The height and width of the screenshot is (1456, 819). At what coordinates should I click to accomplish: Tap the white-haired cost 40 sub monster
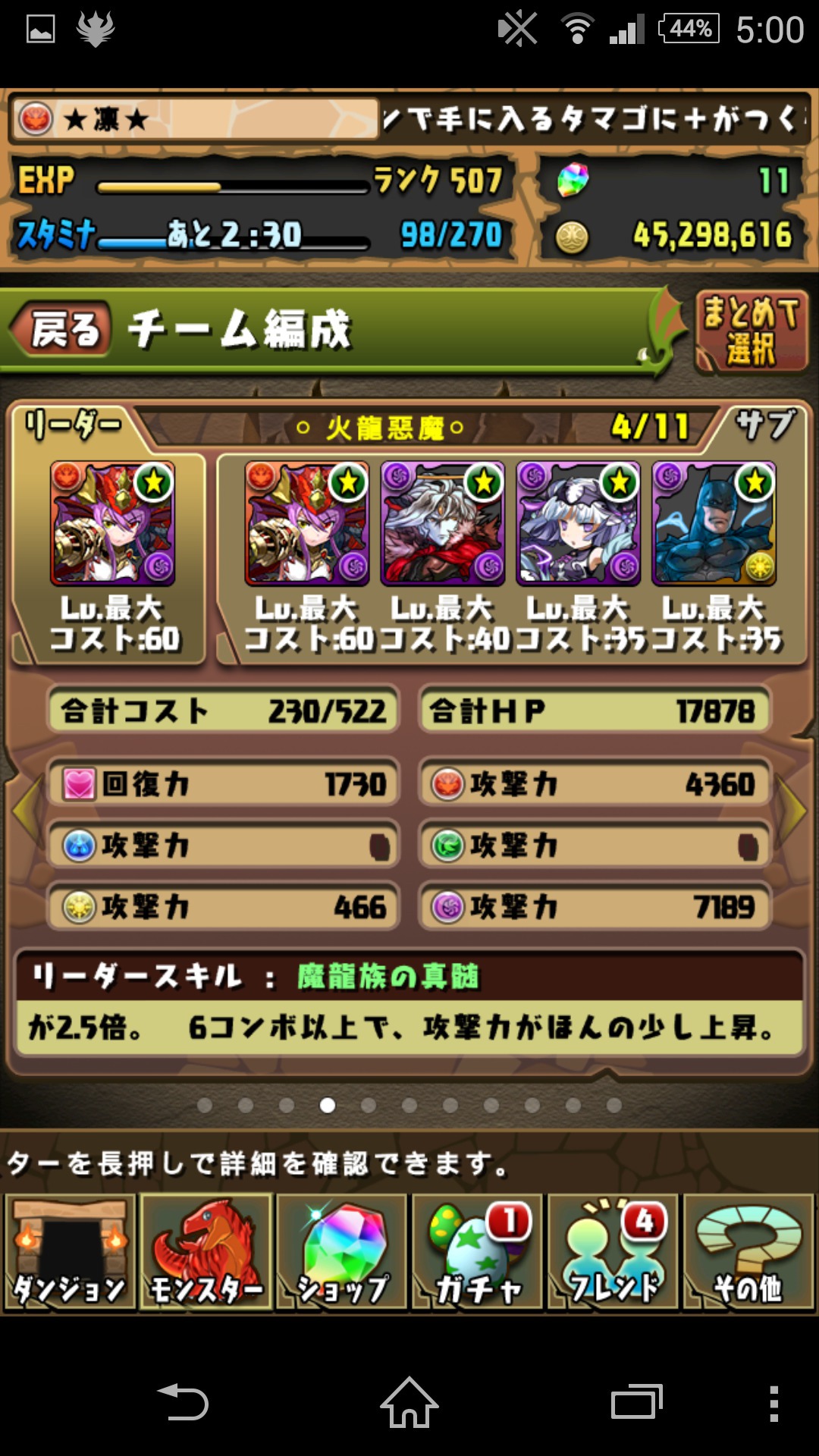click(443, 523)
